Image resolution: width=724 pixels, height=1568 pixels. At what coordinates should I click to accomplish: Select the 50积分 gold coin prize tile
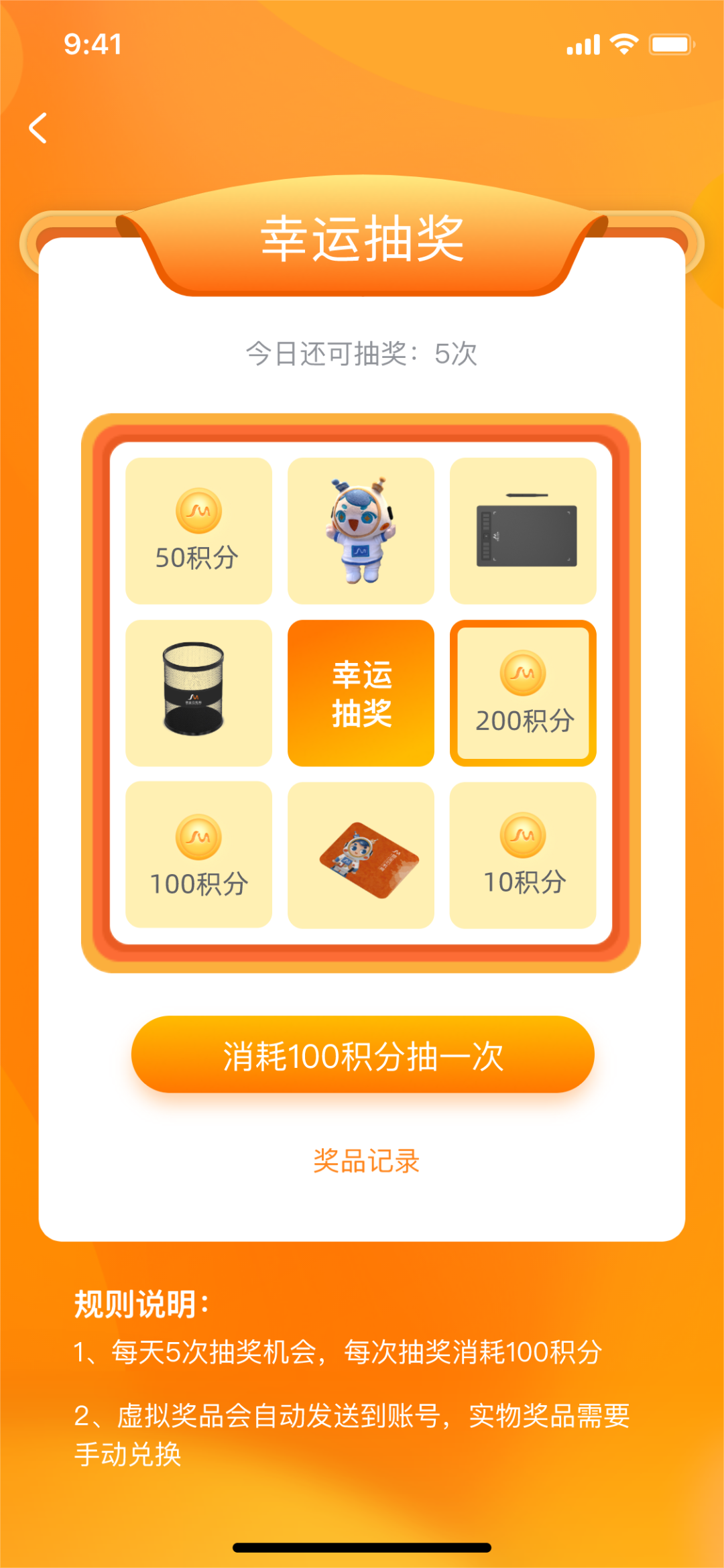tap(199, 530)
